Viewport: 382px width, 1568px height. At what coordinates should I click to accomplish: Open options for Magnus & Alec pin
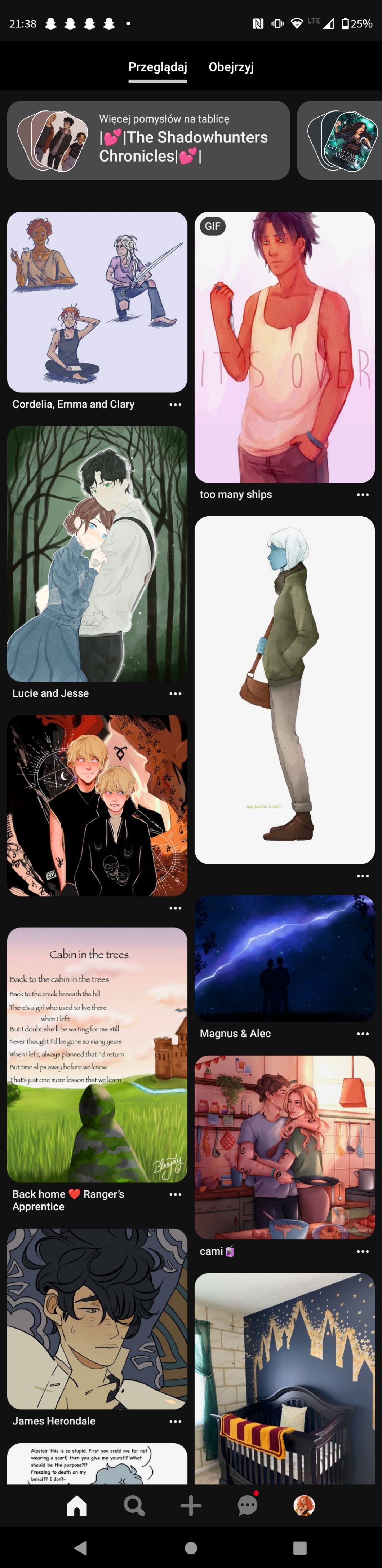pos(363,1034)
